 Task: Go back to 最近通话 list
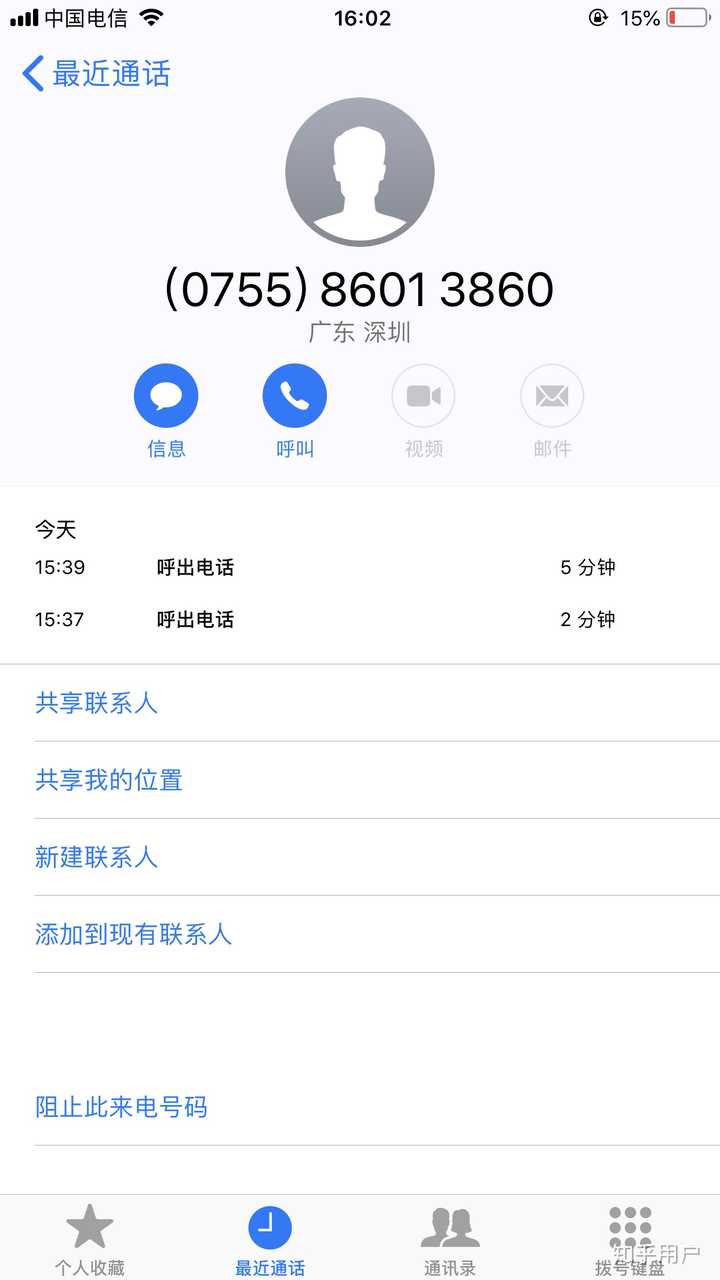(x=96, y=74)
